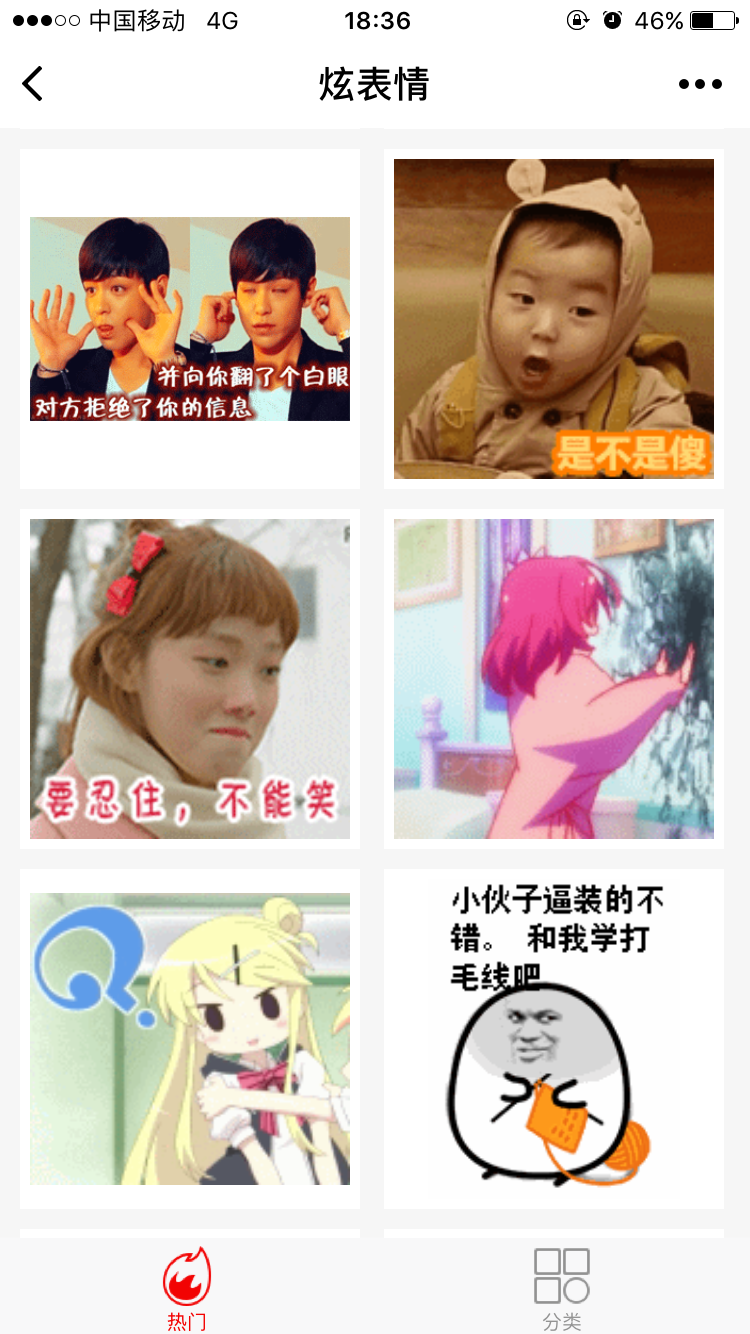Screen dimensions: 750x1334
Task: Open the 要忍住，不能笑 sticker
Action: [x=190, y=679]
